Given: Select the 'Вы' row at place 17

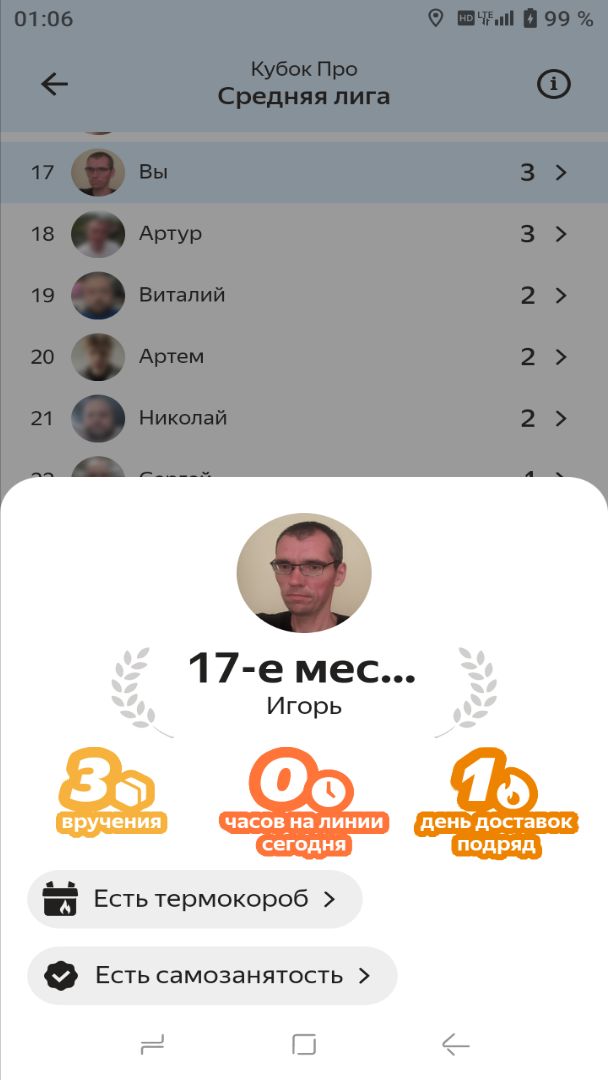Looking at the screenshot, I should tap(304, 172).
